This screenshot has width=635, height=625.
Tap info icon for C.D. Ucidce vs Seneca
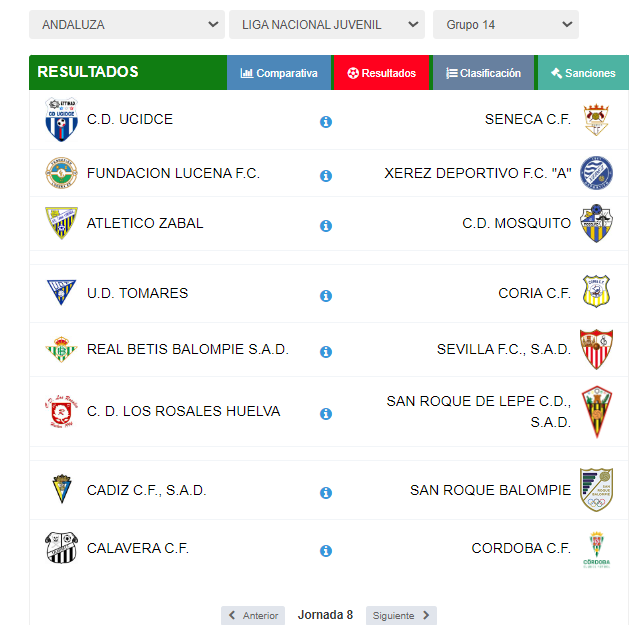[x=325, y=122]
